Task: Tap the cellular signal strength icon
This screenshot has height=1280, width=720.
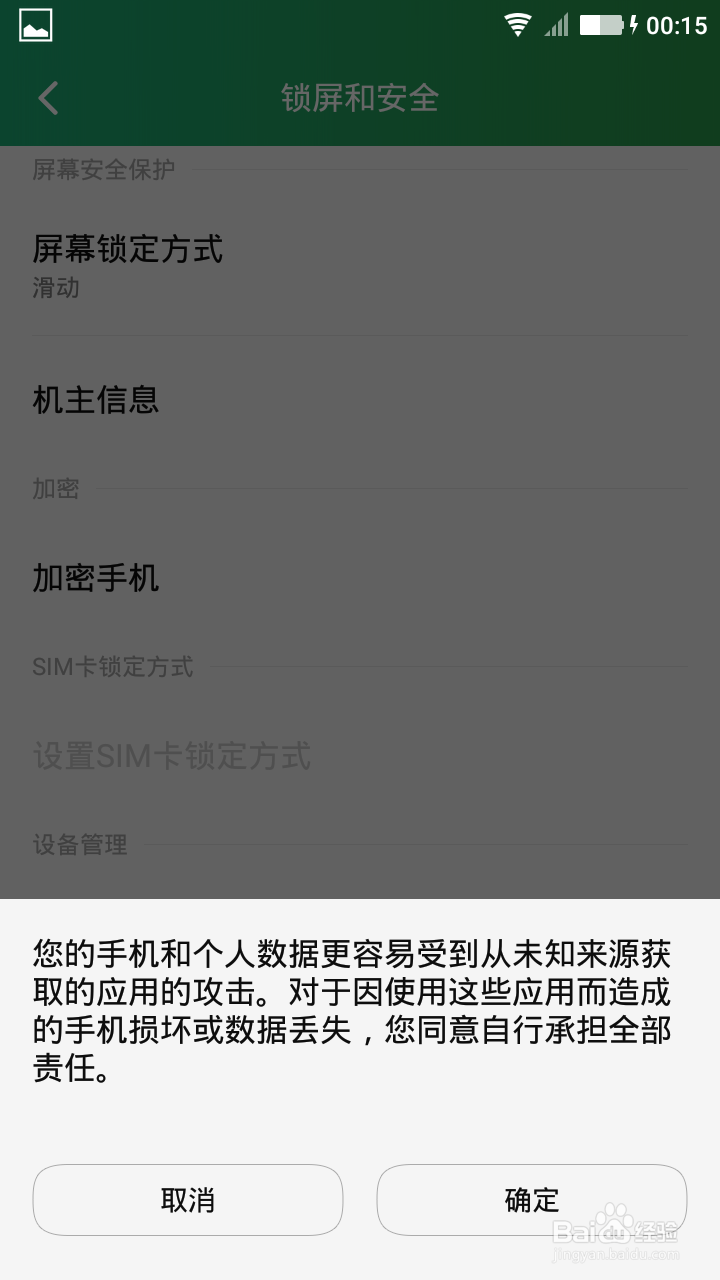Action: point(560,22)
